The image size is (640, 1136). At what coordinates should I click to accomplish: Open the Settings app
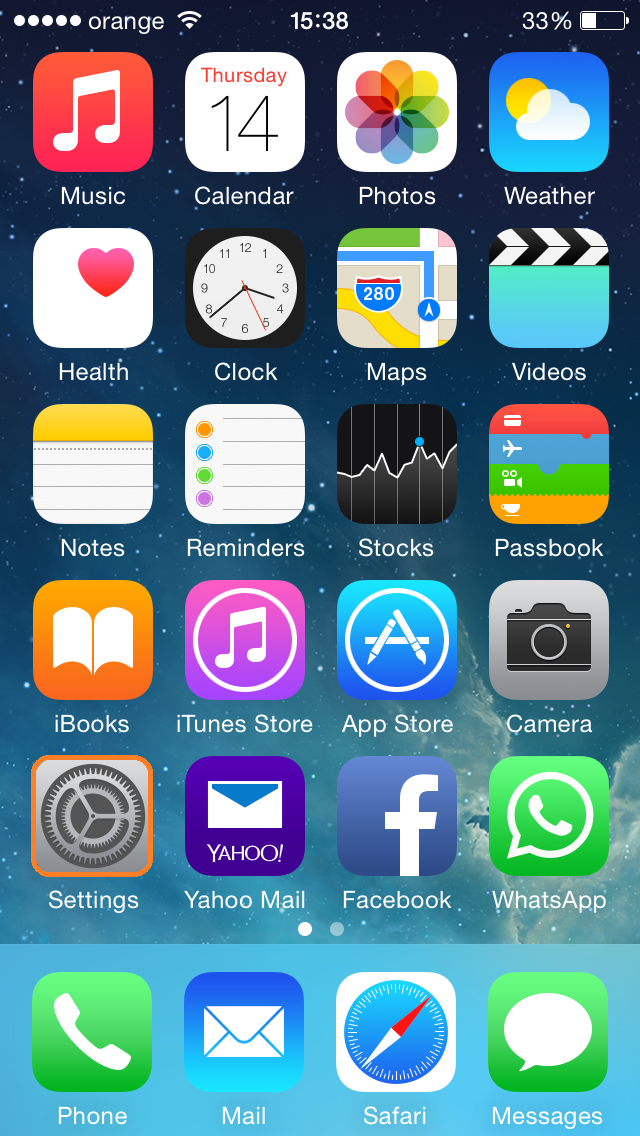click(93, 816)
